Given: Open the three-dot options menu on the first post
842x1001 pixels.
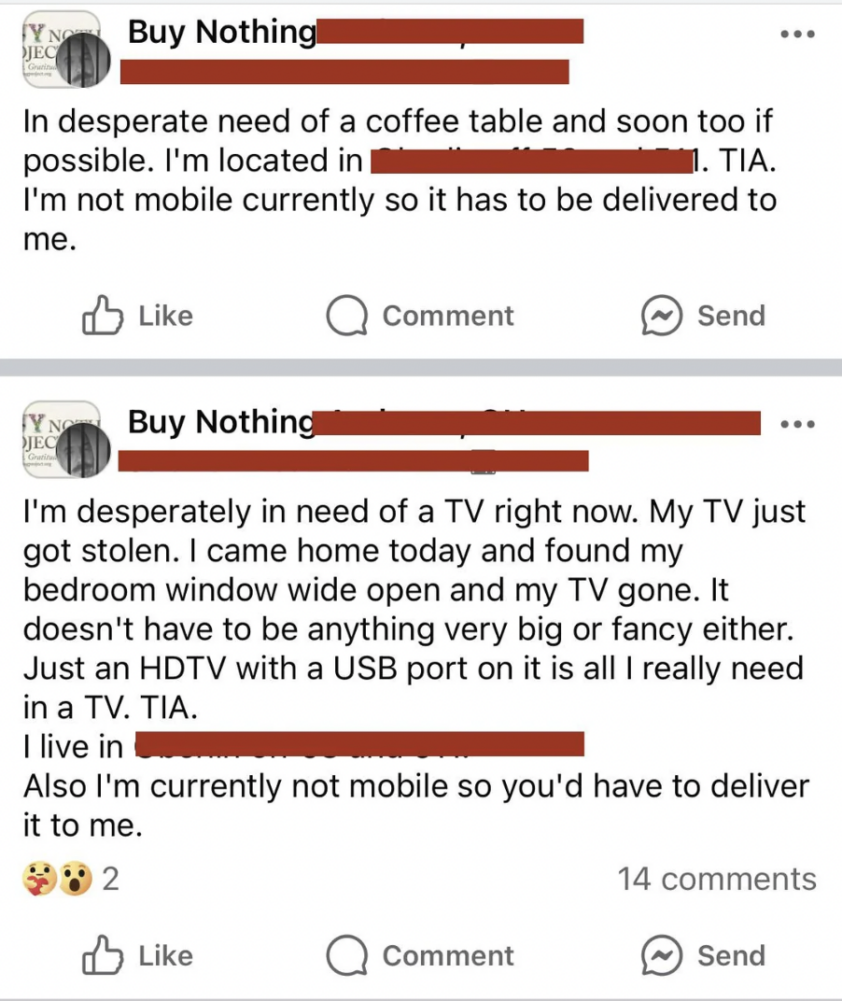Looking at the screenshot, I should coord(796,33).
